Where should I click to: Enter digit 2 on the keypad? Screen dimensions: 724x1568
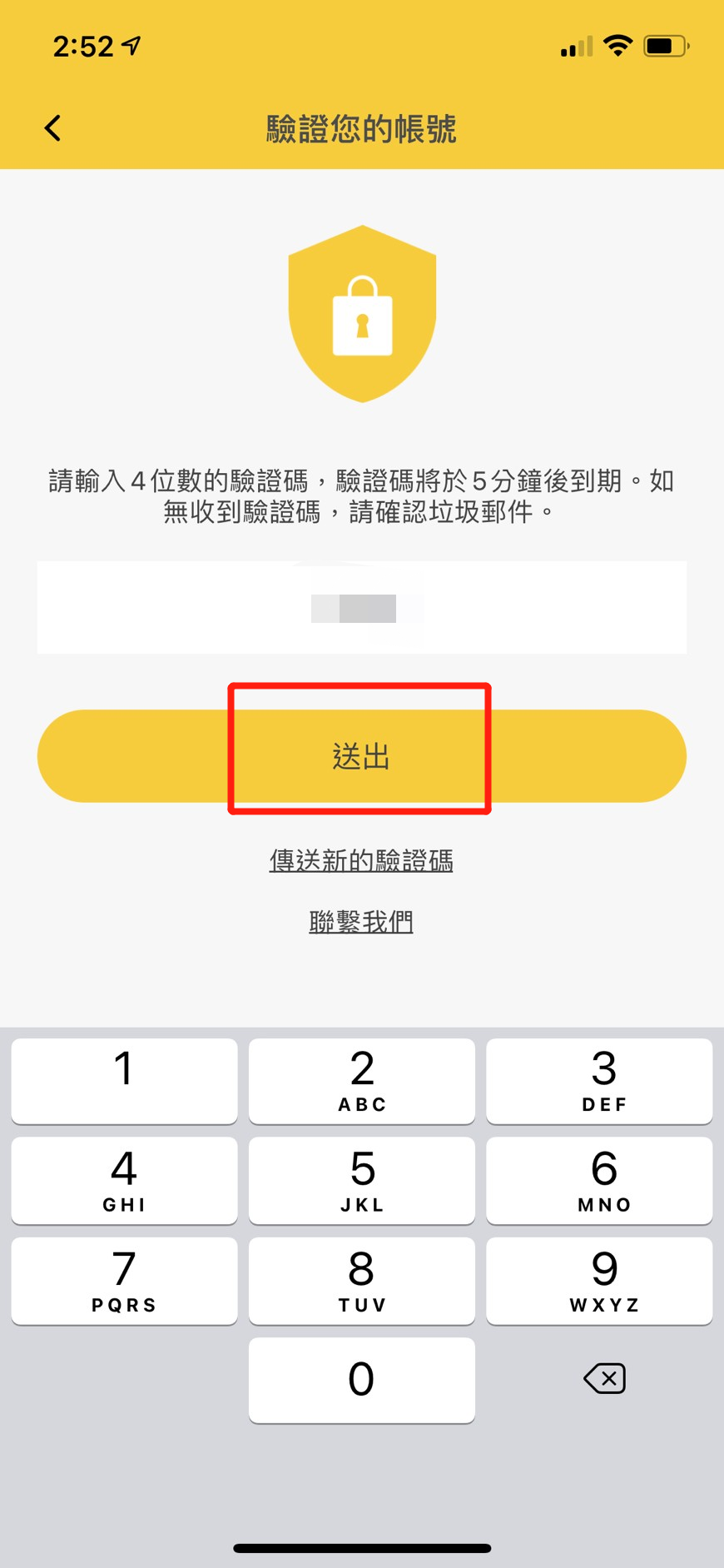pos(361,1080)
